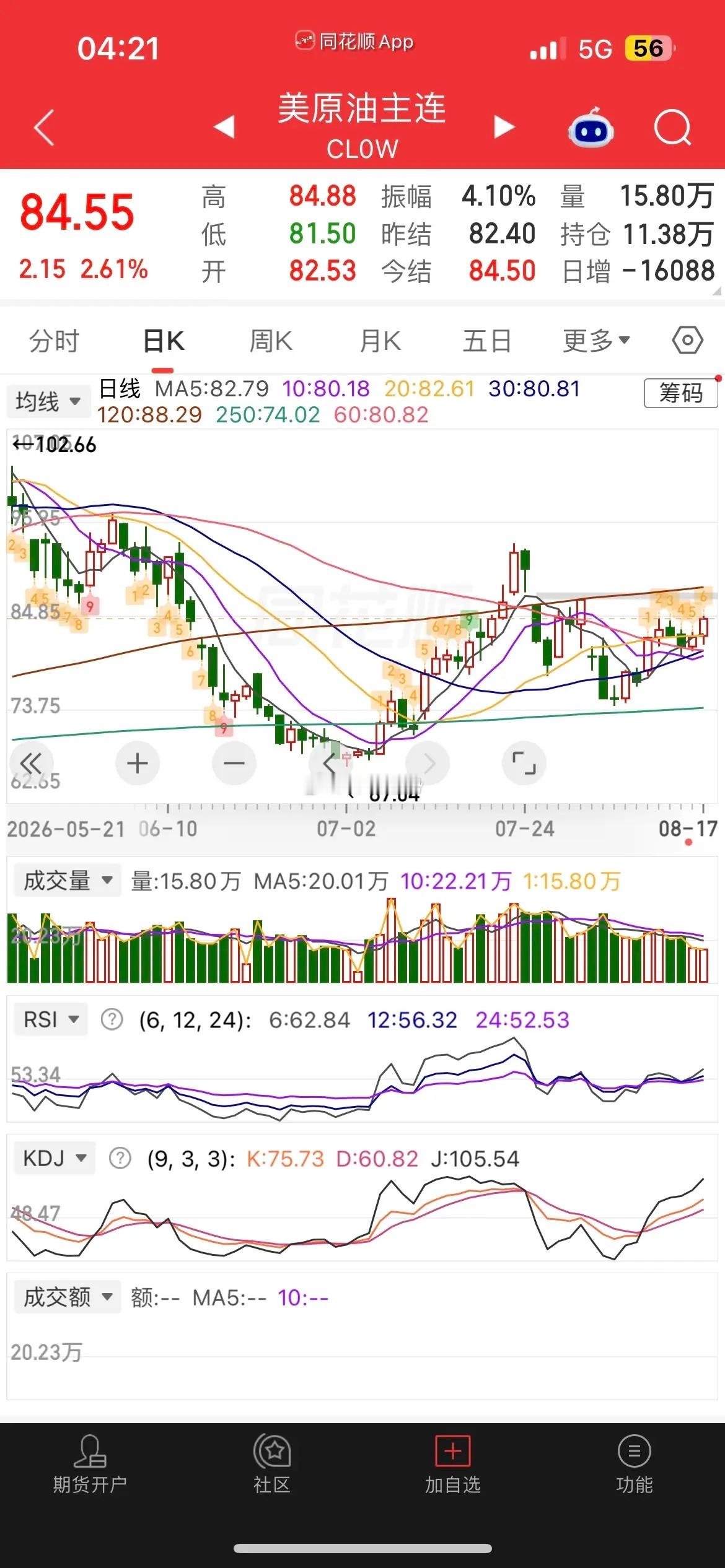
Task: Open the robot assistant icon
Action: click(591, 127)
